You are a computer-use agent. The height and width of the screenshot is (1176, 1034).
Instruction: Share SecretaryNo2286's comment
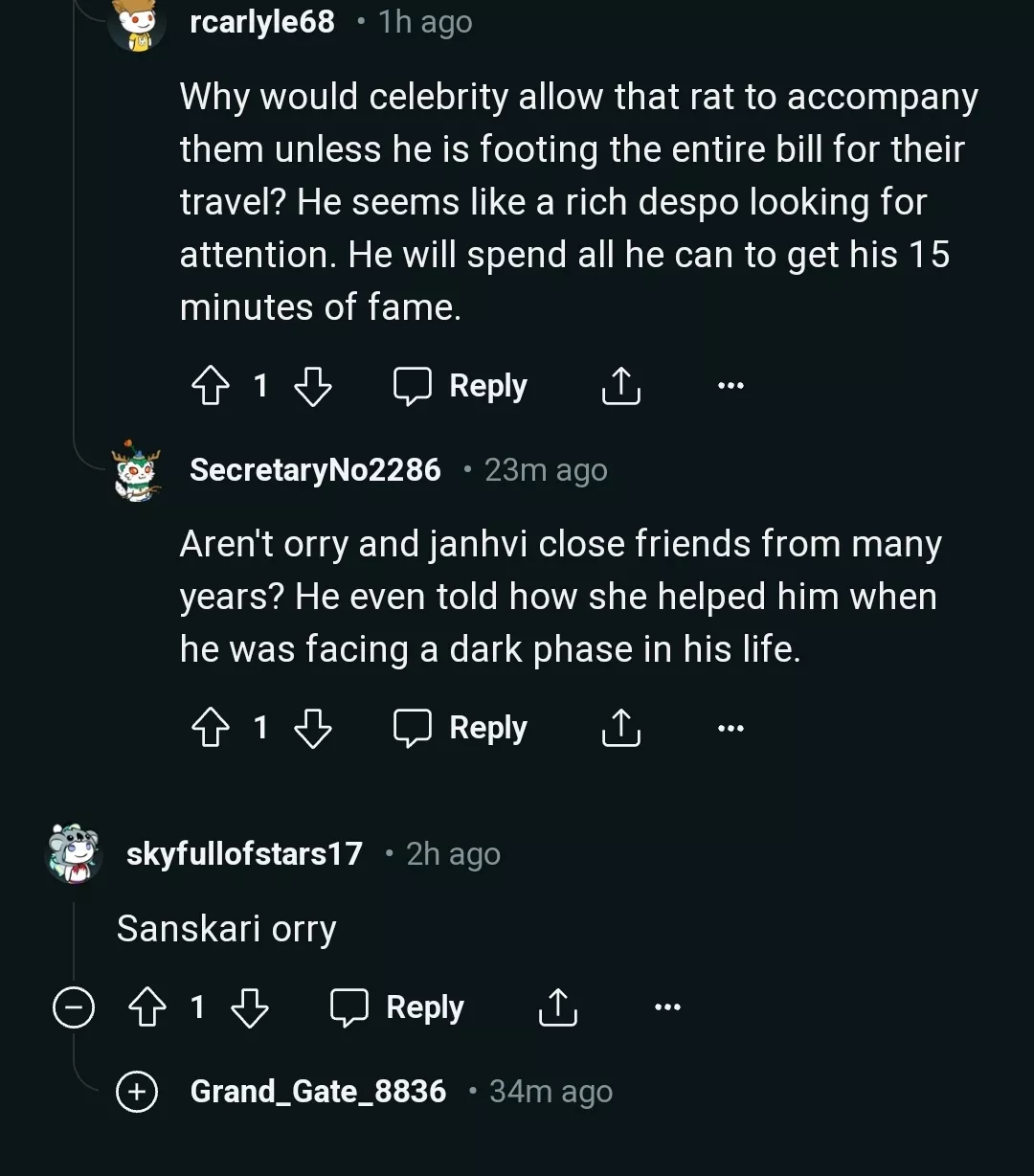(620, 728)
